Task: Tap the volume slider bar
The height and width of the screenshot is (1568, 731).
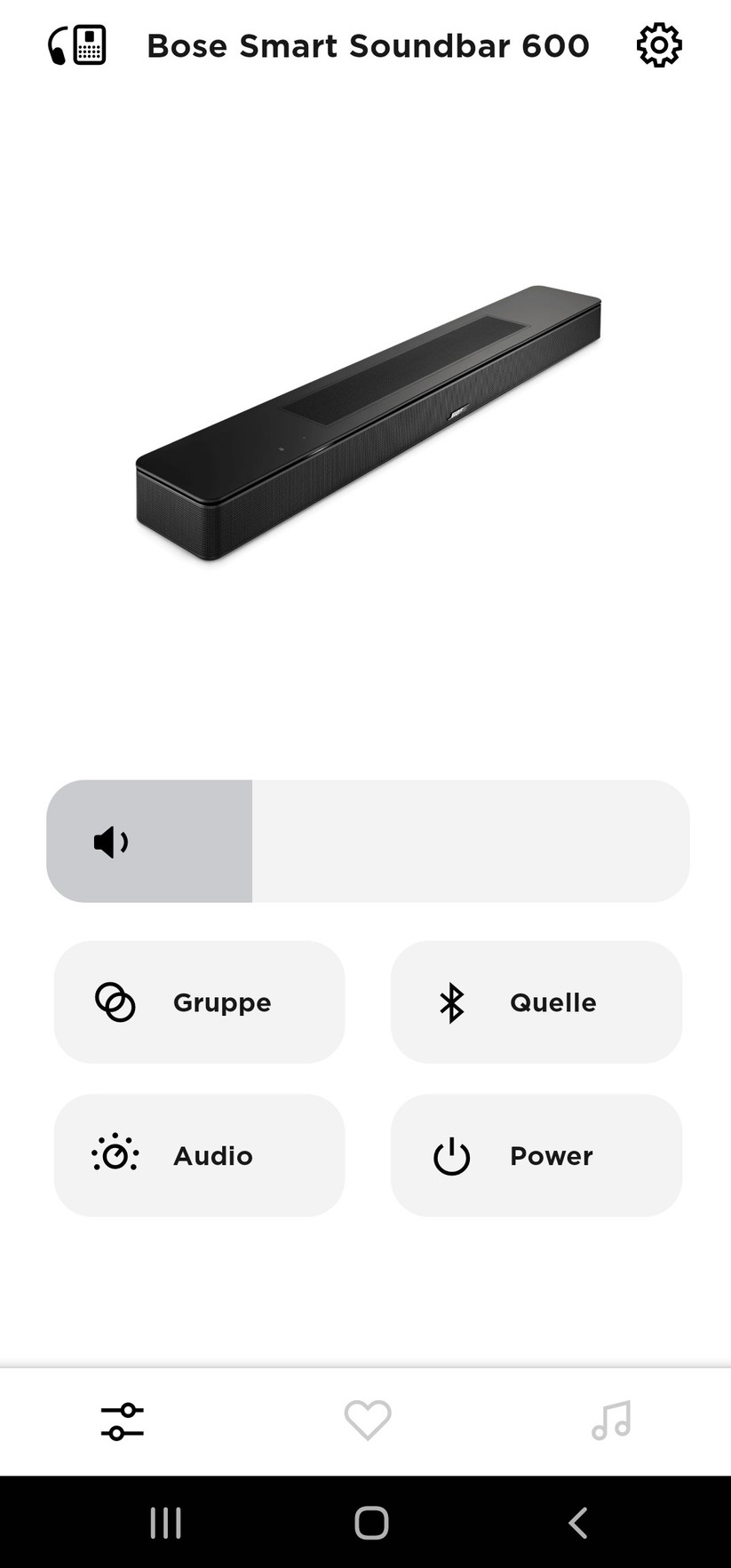Action: pyautogui.click(x=368, y=841)
